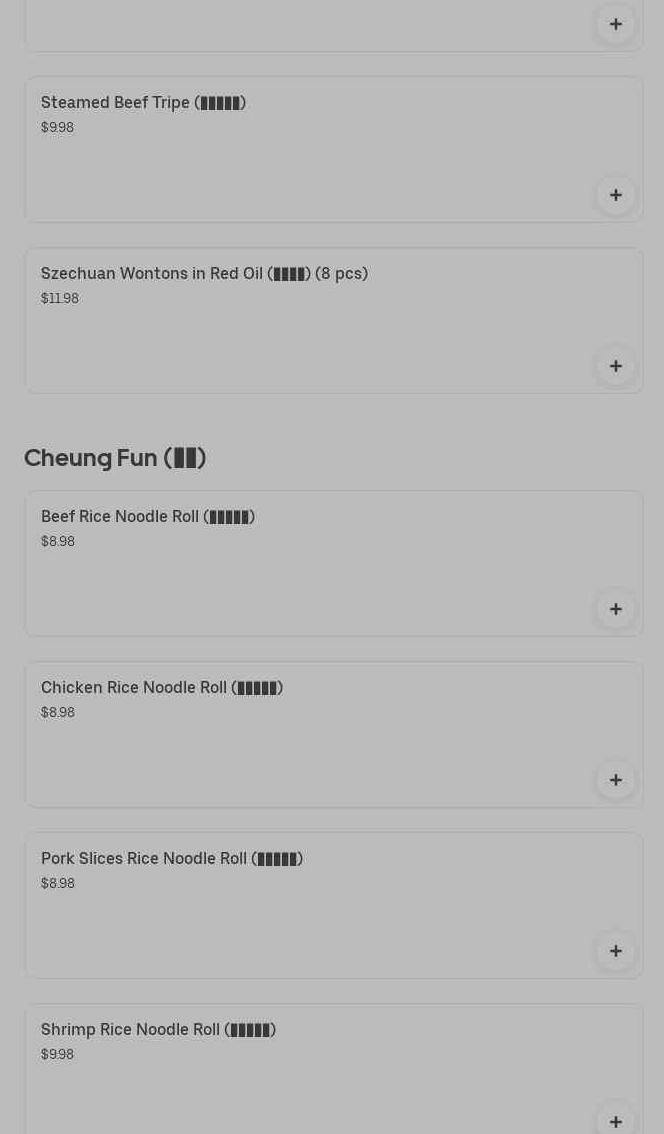Add Beef Rice Noodle Roll to cart
Image resolution: width=664 pixels, height=1134 pixels.
coord(616,609)
